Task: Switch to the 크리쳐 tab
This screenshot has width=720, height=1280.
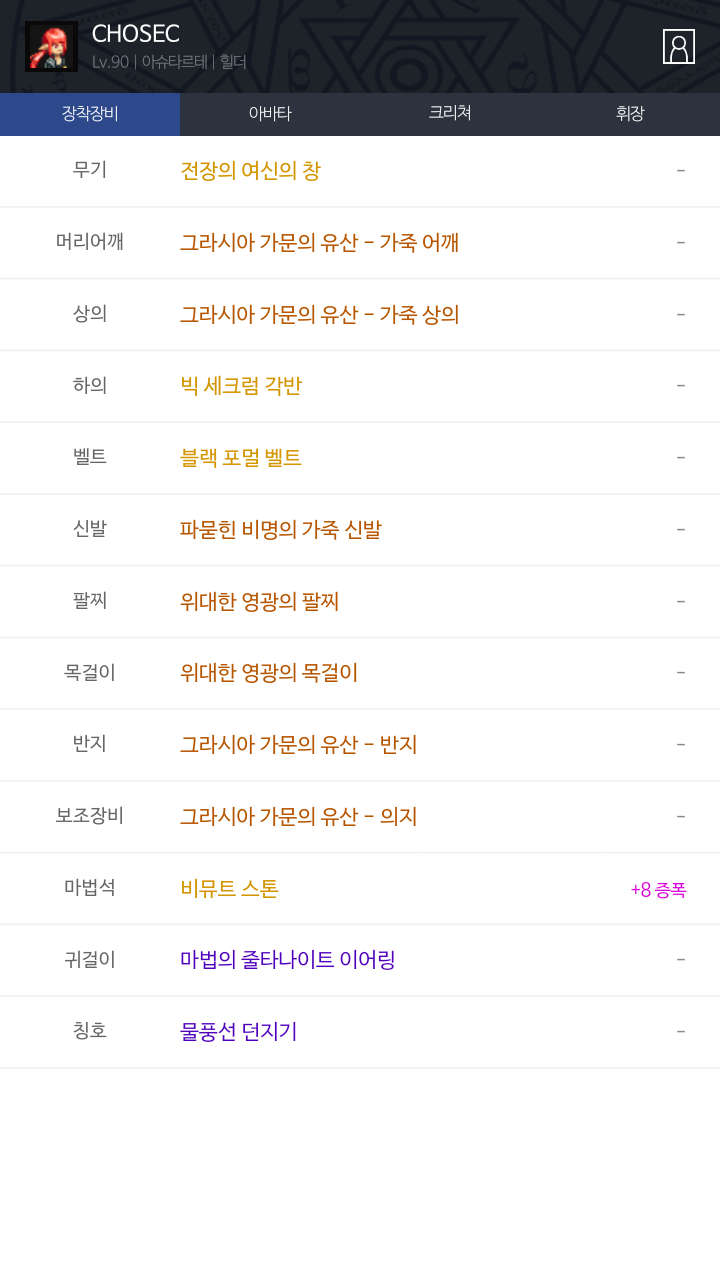Action: (x=450, y=114)
